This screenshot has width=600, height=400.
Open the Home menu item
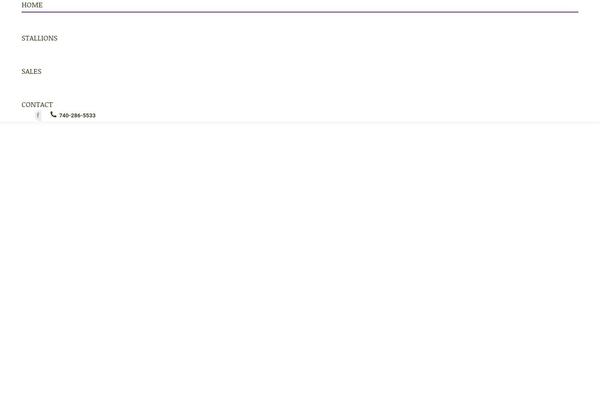[32, 5]
